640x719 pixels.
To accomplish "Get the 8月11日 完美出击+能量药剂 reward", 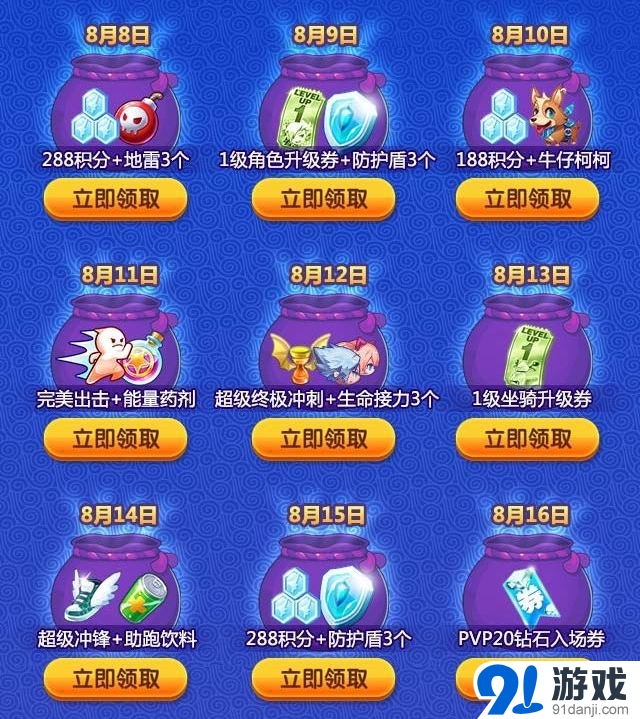I will [115, 438].
